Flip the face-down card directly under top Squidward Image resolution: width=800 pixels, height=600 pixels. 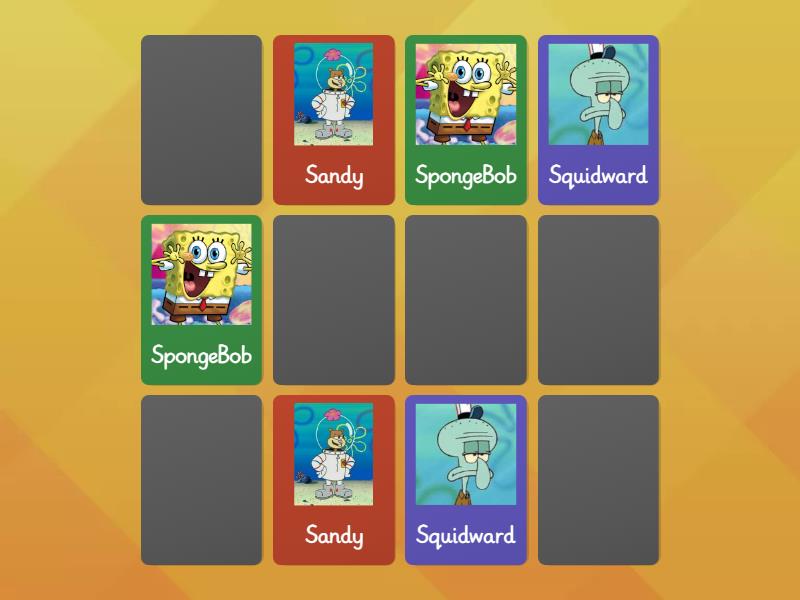[598, 300]
